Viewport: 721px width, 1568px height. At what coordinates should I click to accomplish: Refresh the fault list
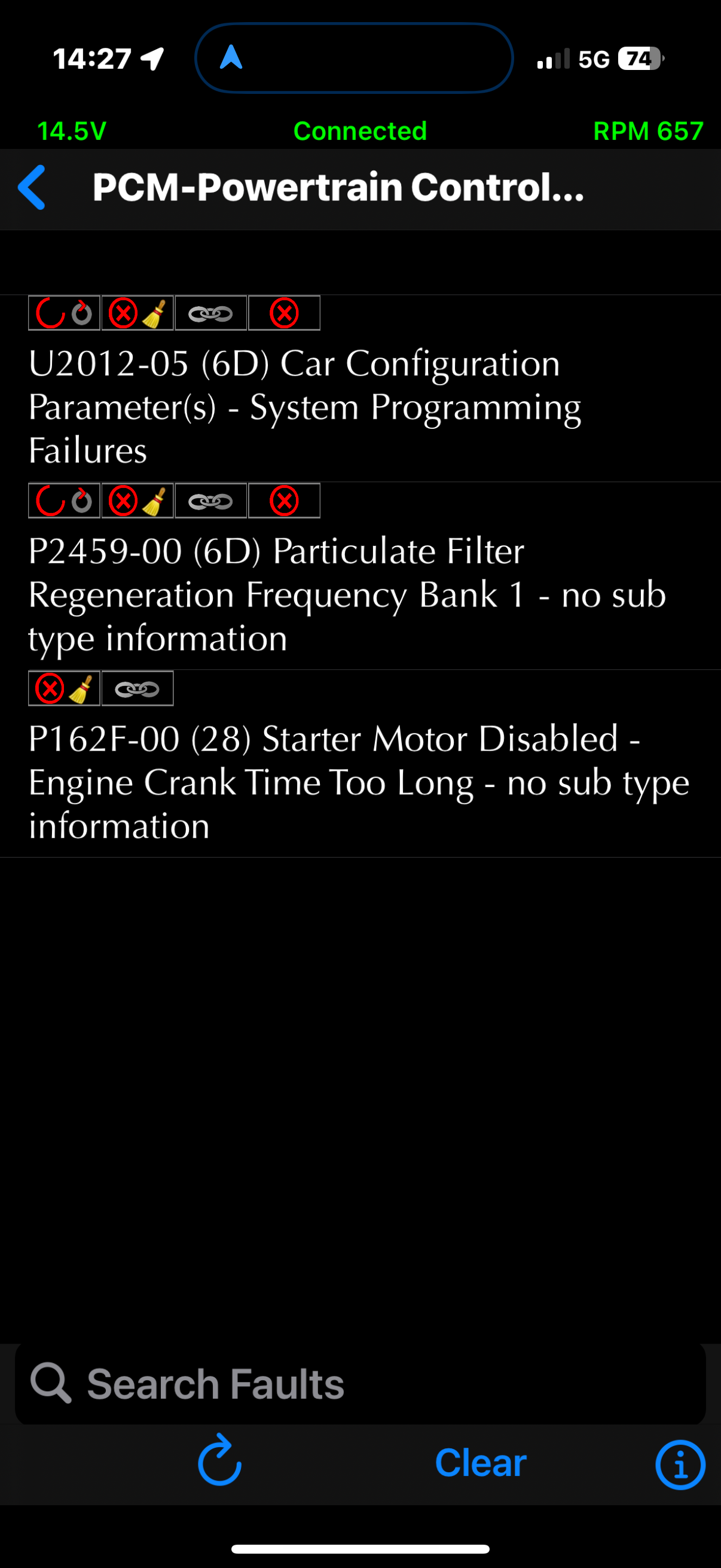[x=219, y=1462]
